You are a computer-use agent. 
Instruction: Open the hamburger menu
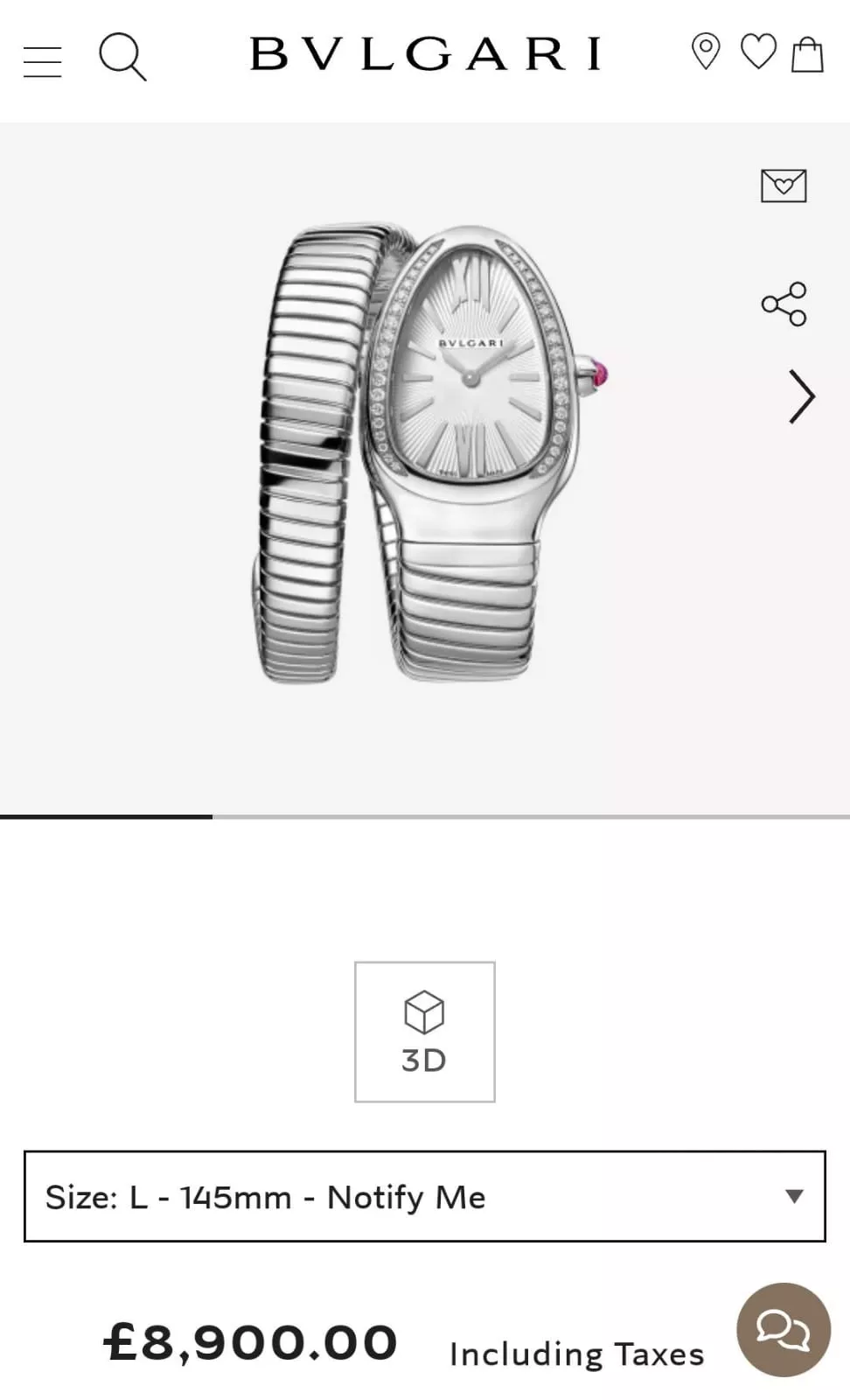click(x=42, y=61)
